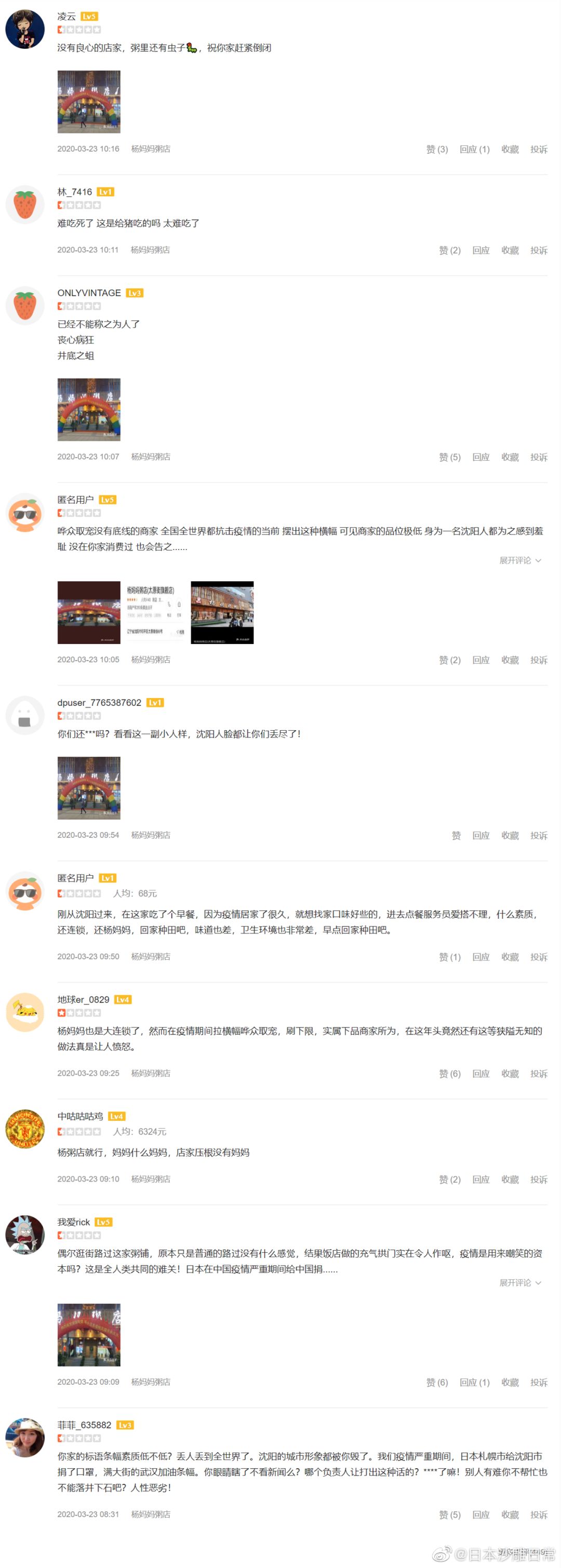Save ONLYVINTAGE's review with 收藏
The height and width of the screenshot is (1568, 561).
[x=509, y=457]
